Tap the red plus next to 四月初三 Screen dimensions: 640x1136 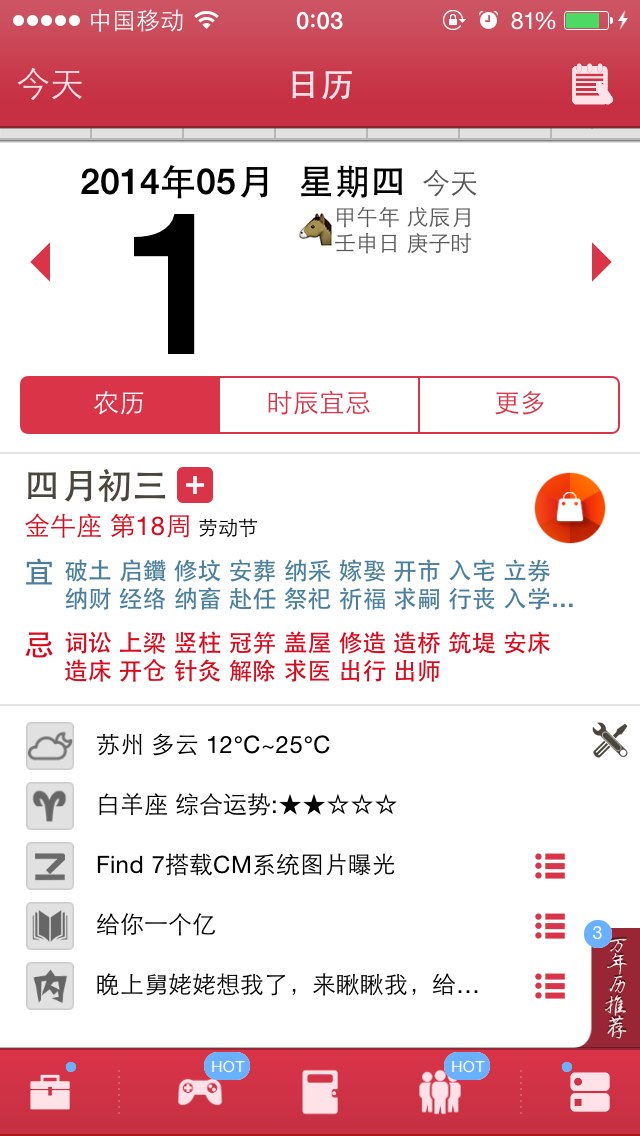click(x=195, y=485)
